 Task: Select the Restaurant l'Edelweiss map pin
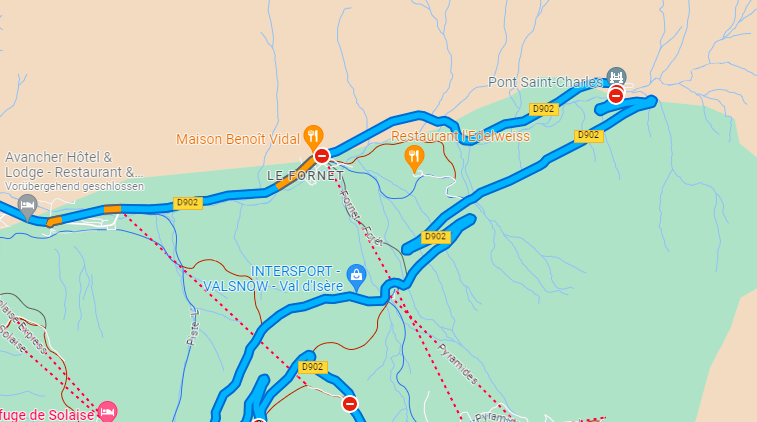[414, 156]
